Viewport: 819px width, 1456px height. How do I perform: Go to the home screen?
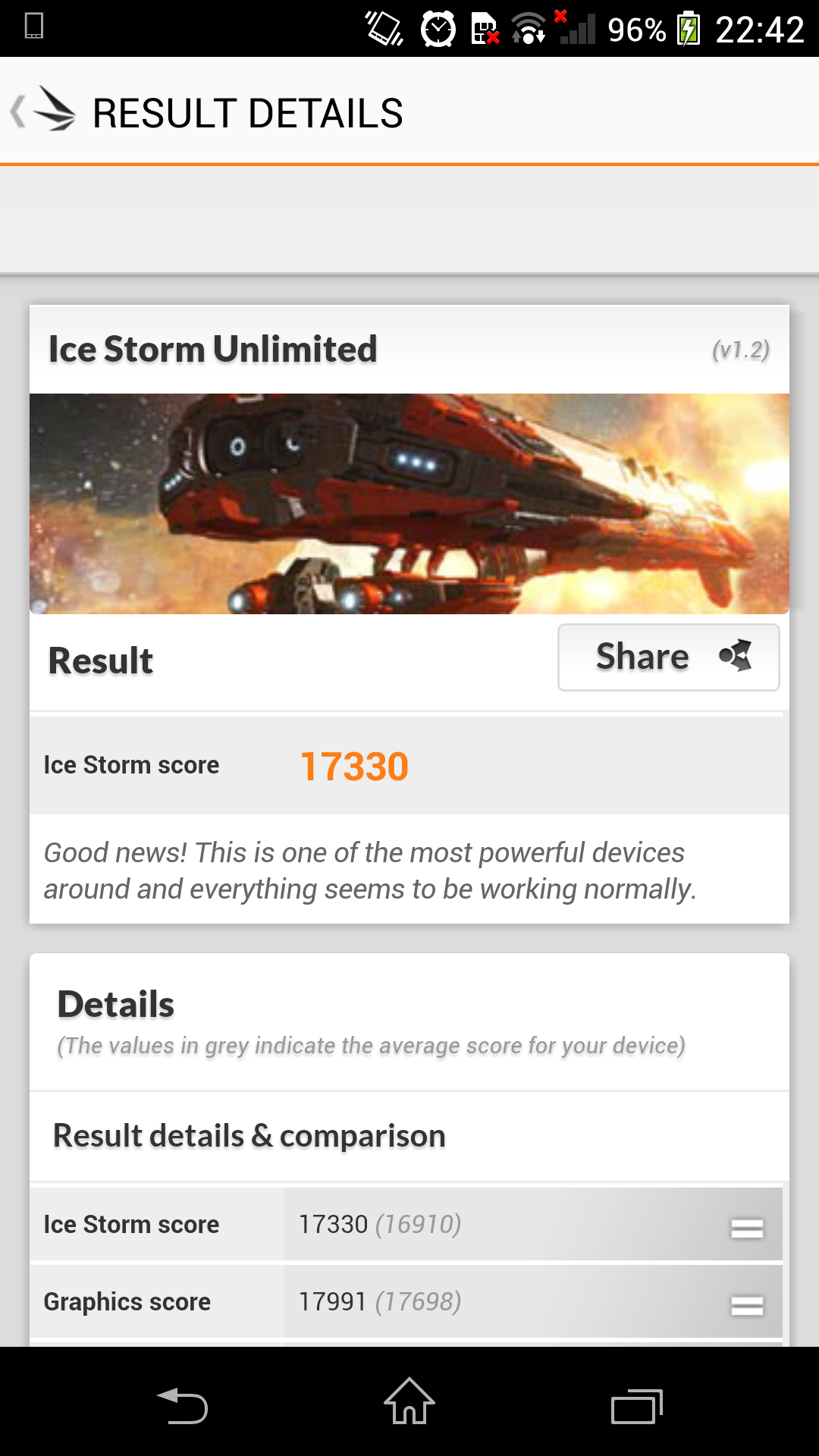click(409, 1401)
